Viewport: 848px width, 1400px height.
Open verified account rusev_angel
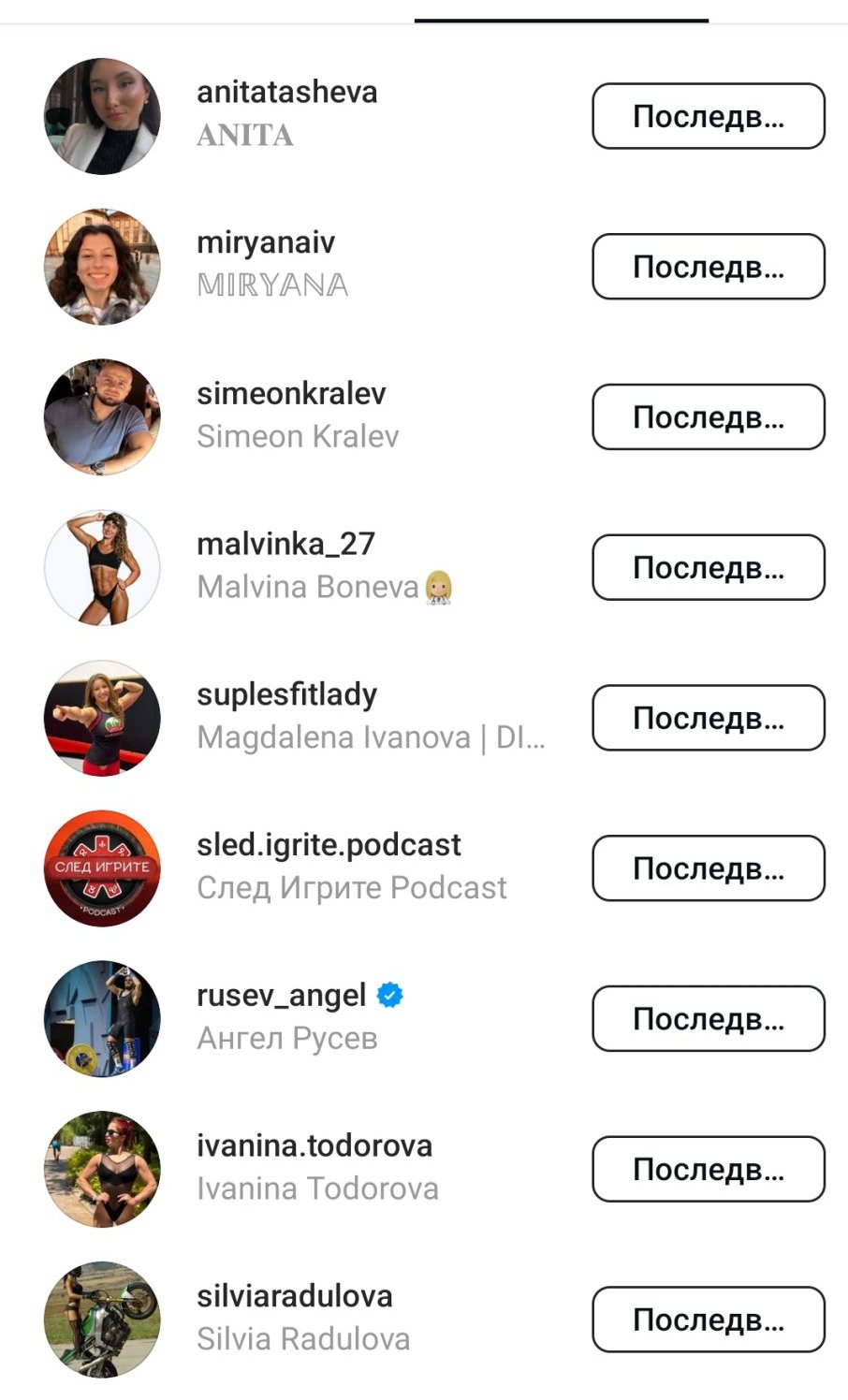[281, 996]
